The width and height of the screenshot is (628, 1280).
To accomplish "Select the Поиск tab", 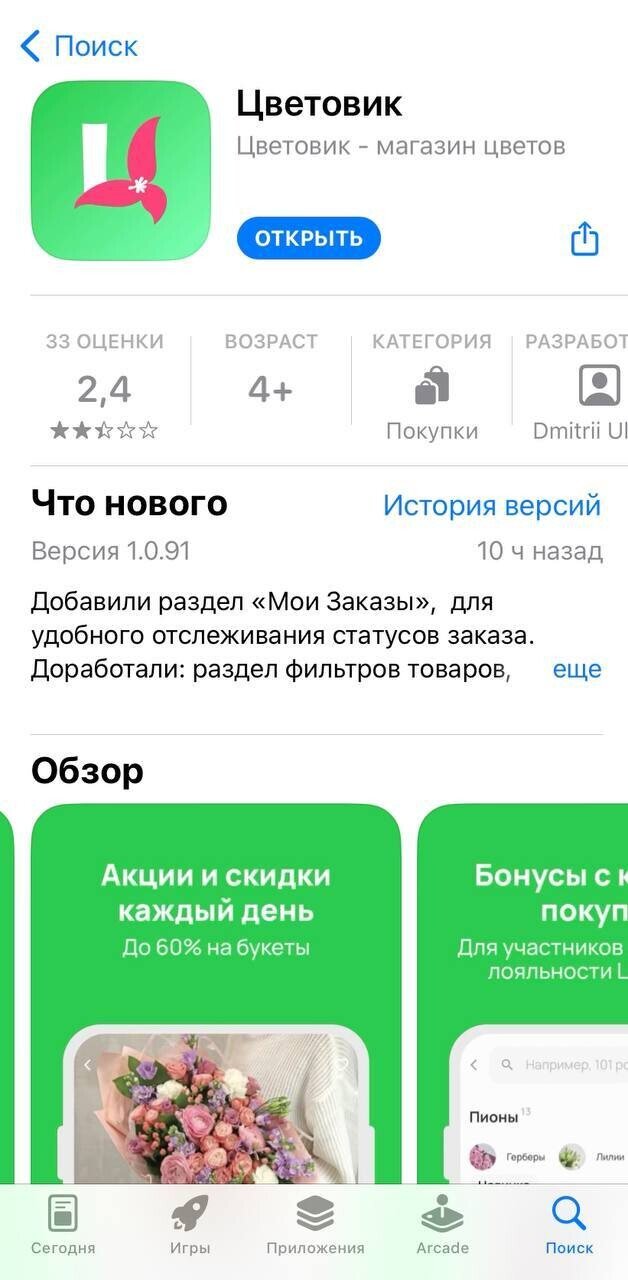I will pos(568,1226).
